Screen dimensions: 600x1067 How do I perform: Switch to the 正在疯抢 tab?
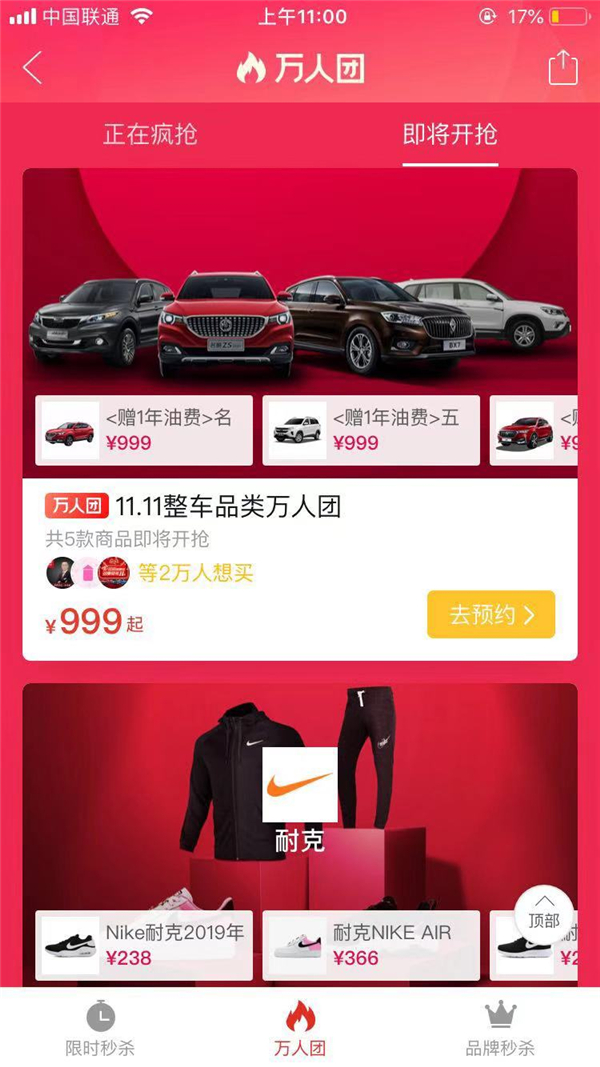click(150, 134)
